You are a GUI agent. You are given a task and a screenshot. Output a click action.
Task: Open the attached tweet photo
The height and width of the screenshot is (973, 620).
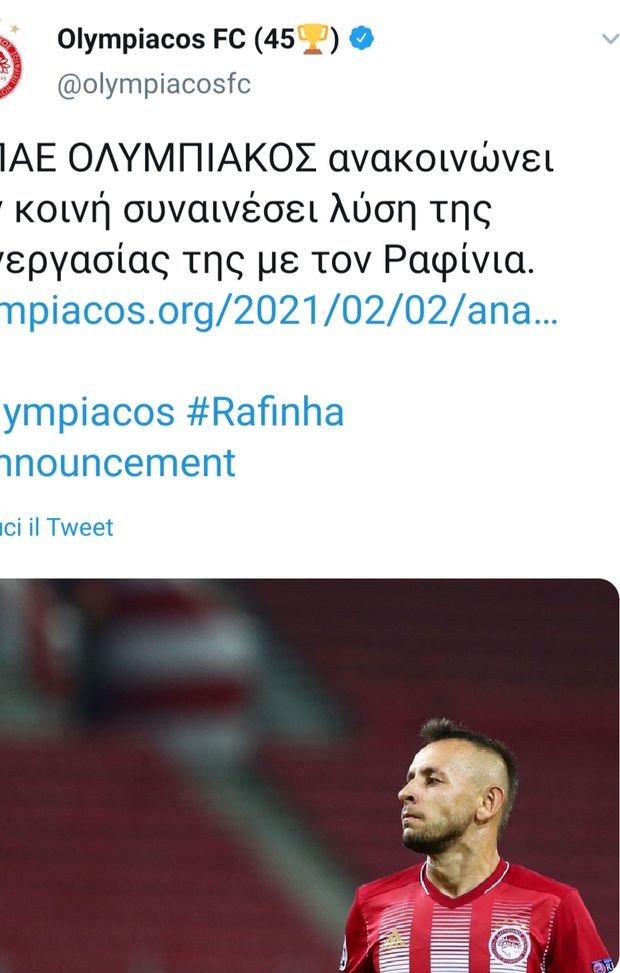point(308,775)
